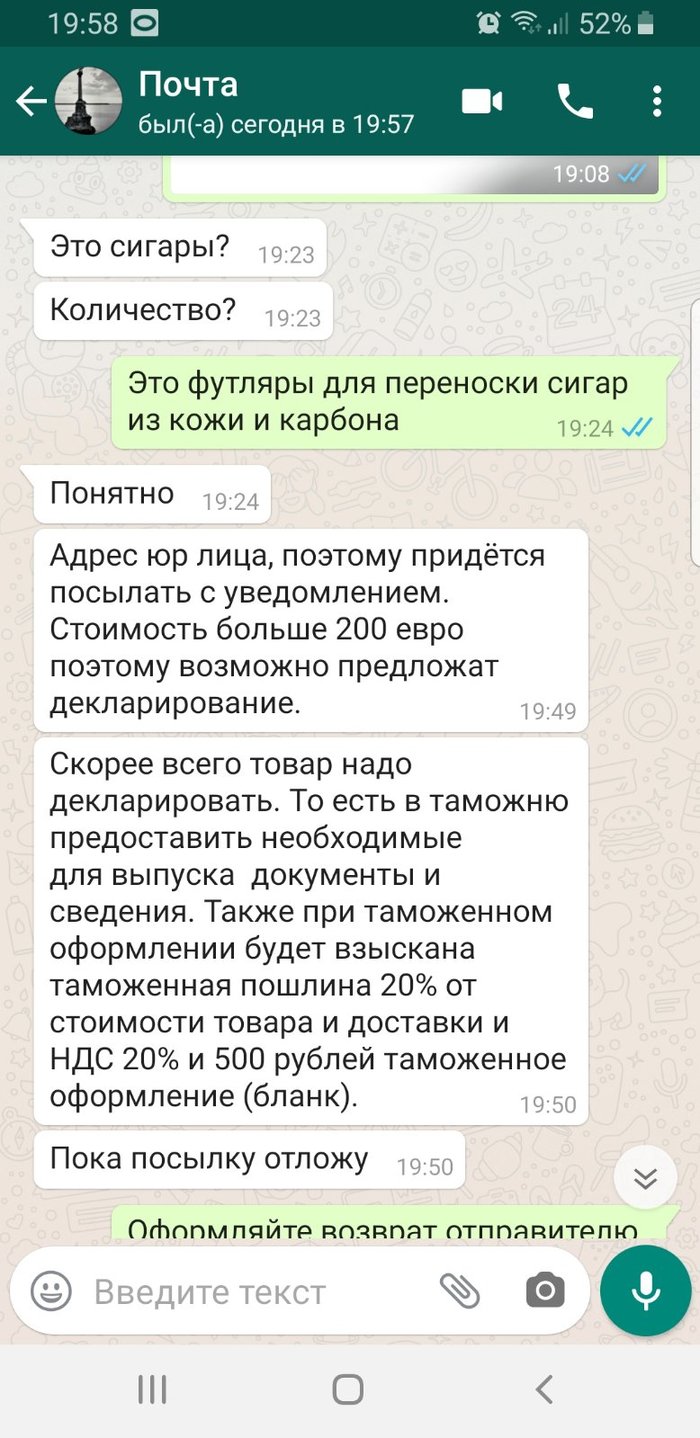
Task: Open the chat overflow menu
Action: (657, 102)
